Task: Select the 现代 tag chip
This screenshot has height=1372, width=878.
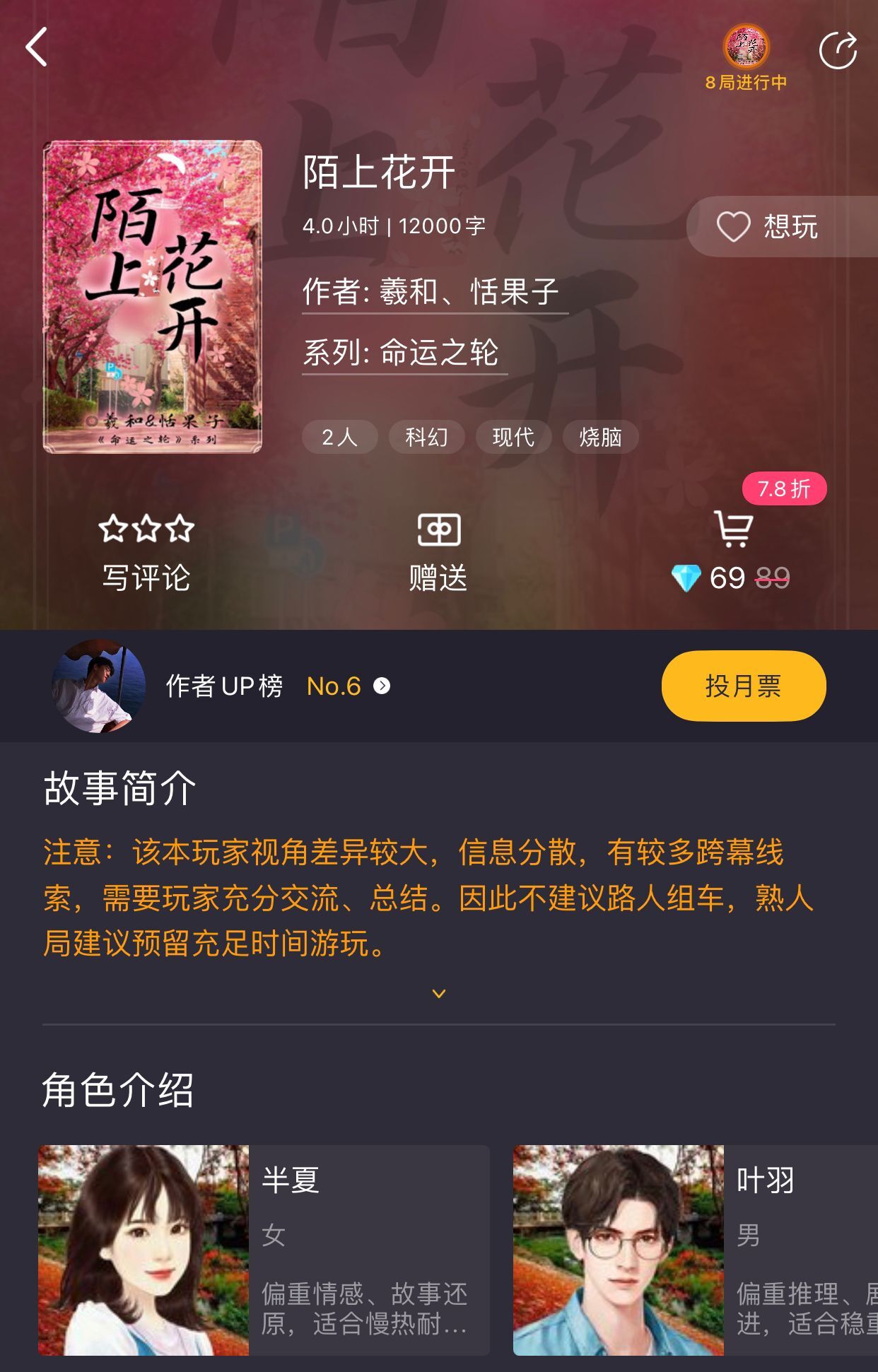Action: [x=513, y=437]
